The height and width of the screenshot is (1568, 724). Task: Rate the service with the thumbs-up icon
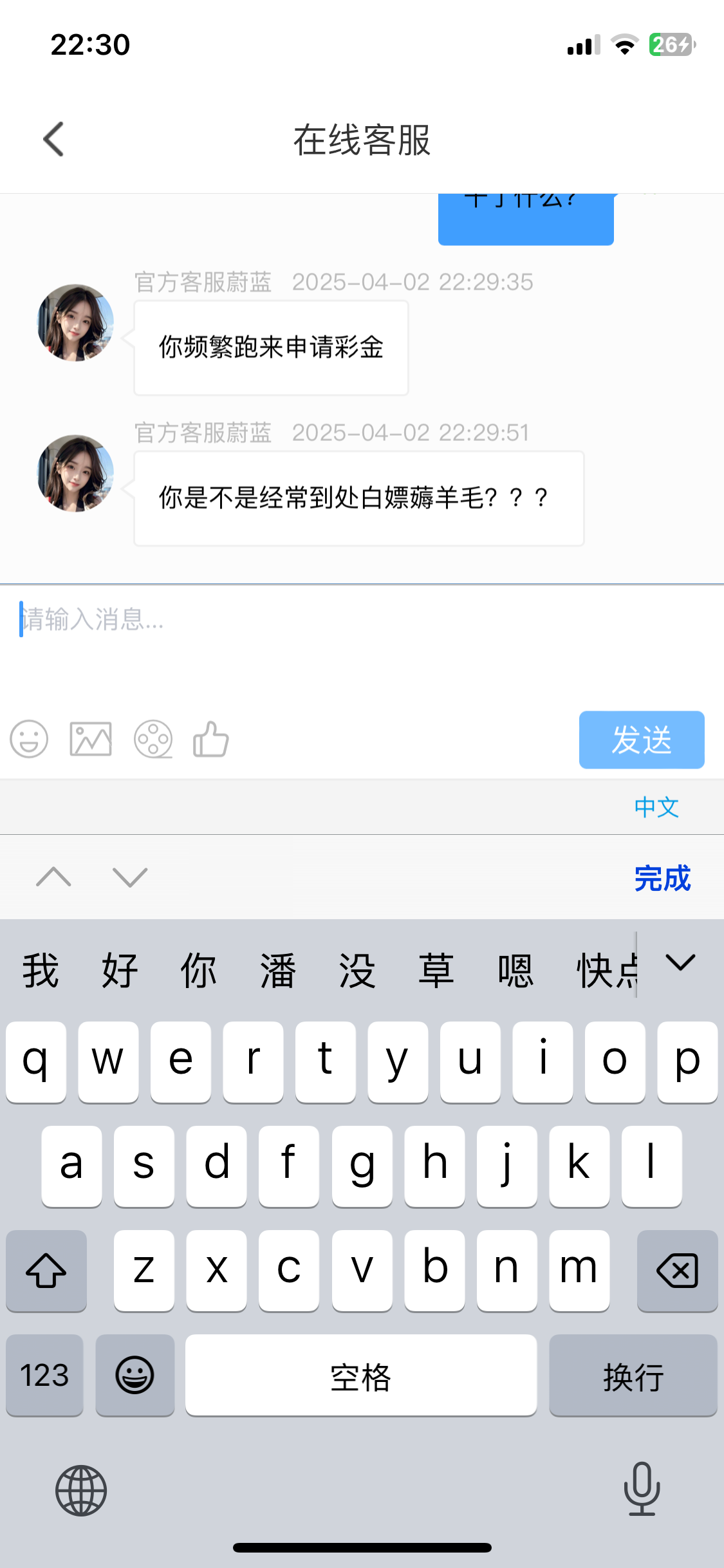[211, 739]
